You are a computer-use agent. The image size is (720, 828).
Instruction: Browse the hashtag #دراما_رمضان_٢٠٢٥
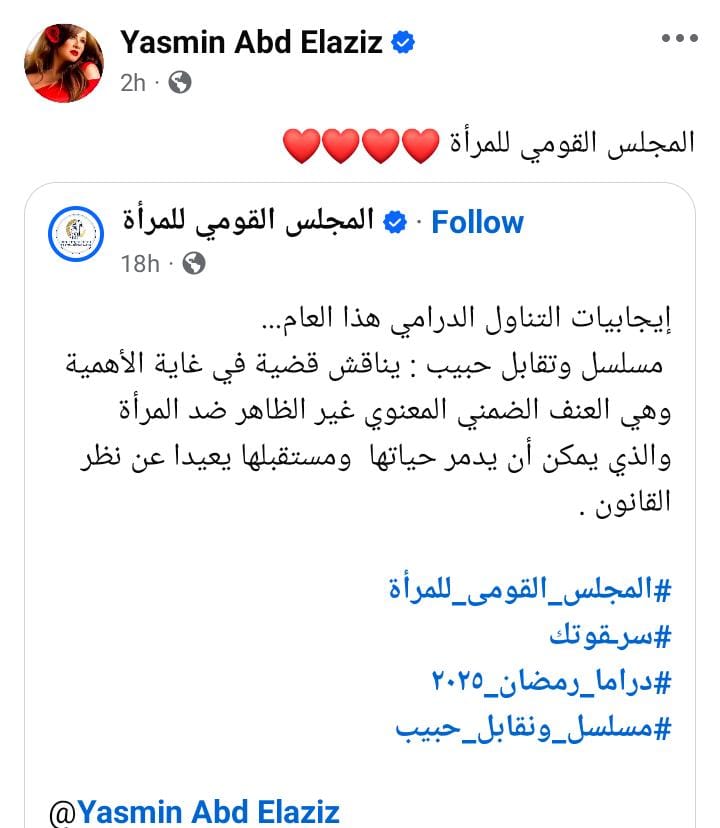551,682
